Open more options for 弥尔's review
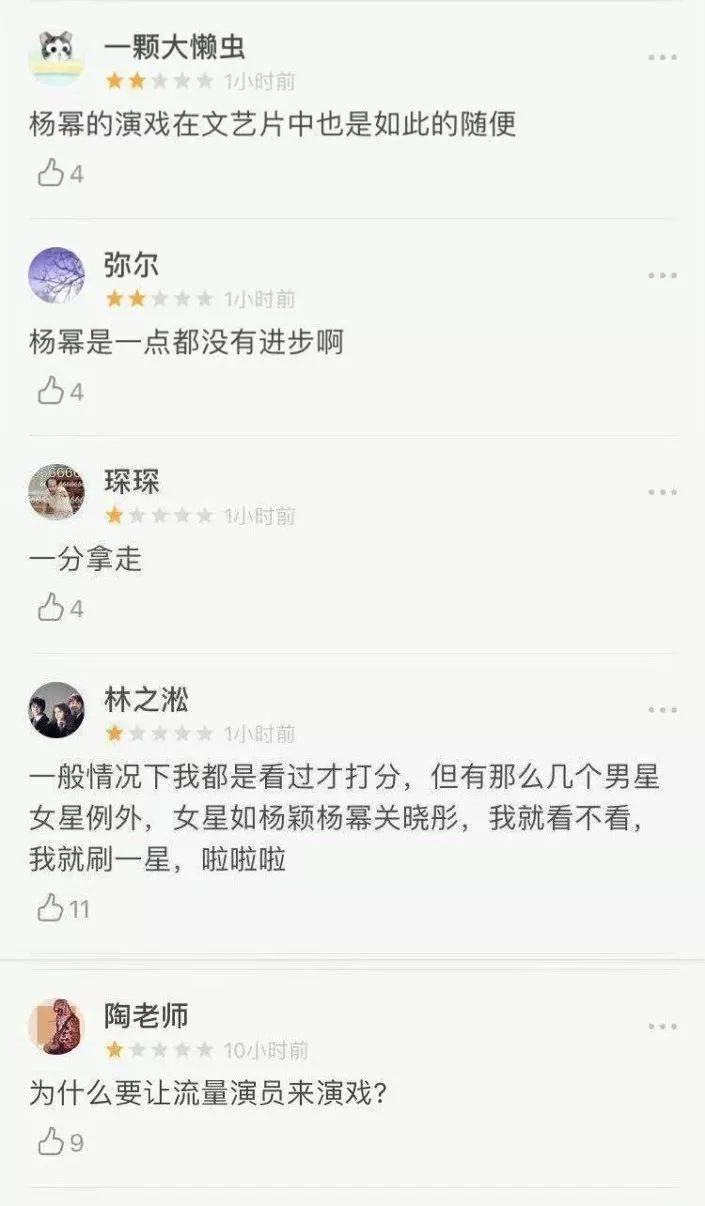The width and height of the screenshot is (705, 1206). (x=662, y=275)
